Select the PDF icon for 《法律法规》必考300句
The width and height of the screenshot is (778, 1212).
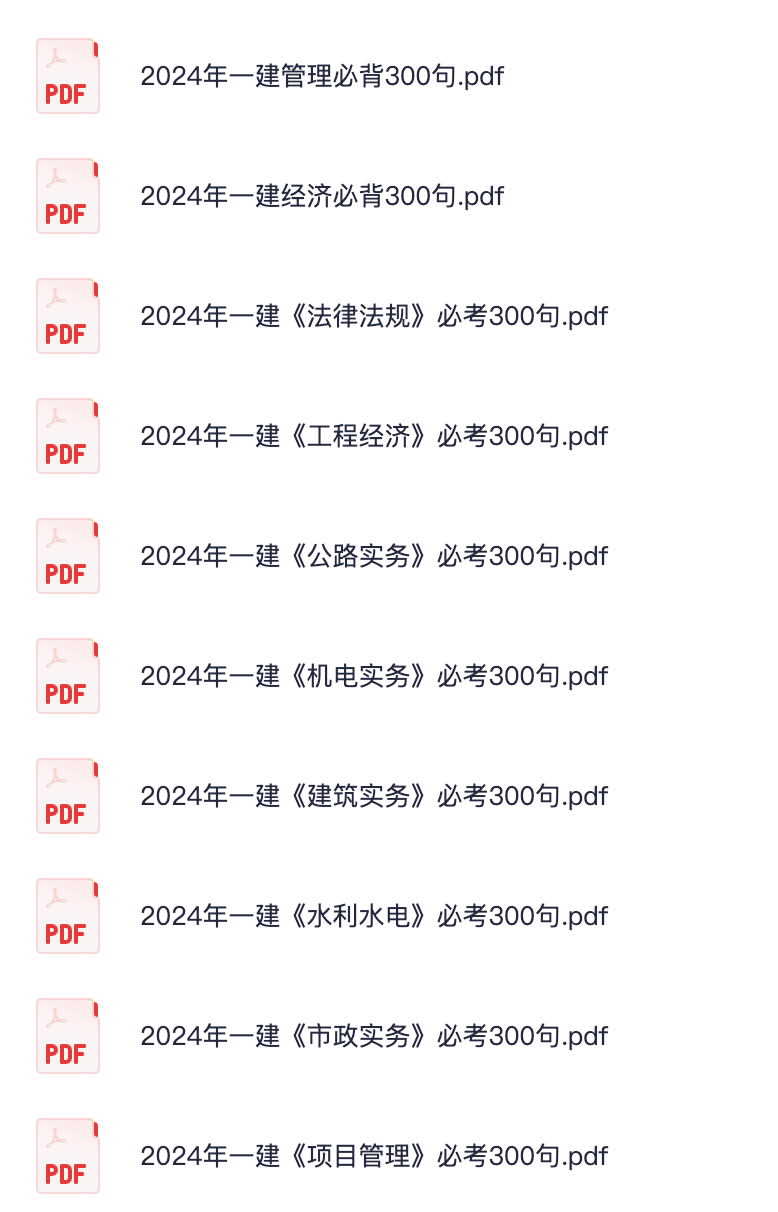[x=67, y=316]
